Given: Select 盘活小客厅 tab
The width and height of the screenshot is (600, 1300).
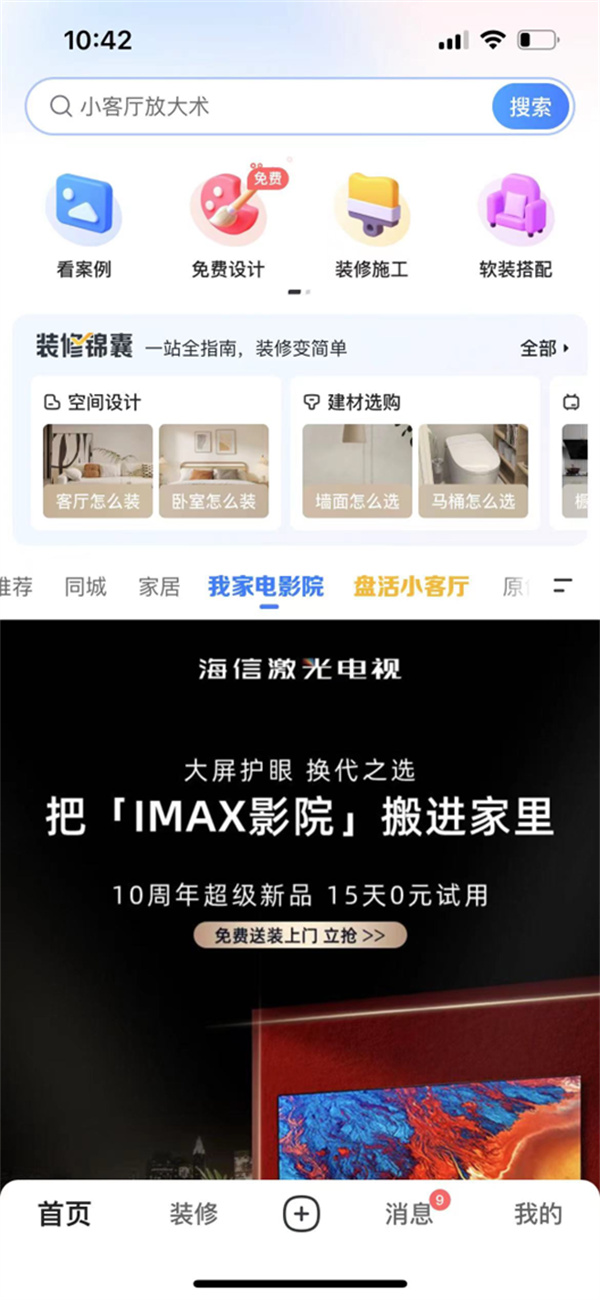Looking at the screenshot, I should click(x=411, y=587).
